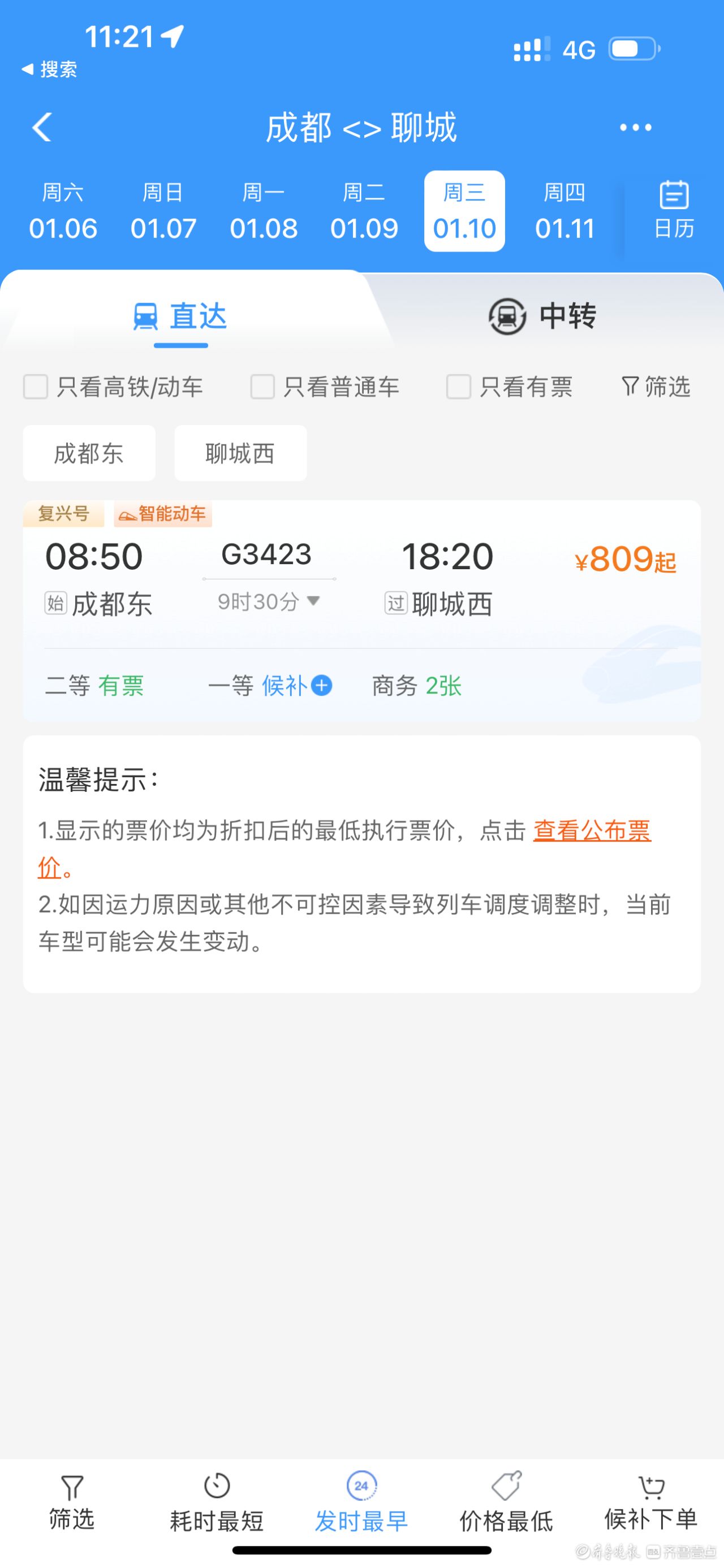Select date 周二 01.09
The image size is (724, 1568).
coord(364,211)
